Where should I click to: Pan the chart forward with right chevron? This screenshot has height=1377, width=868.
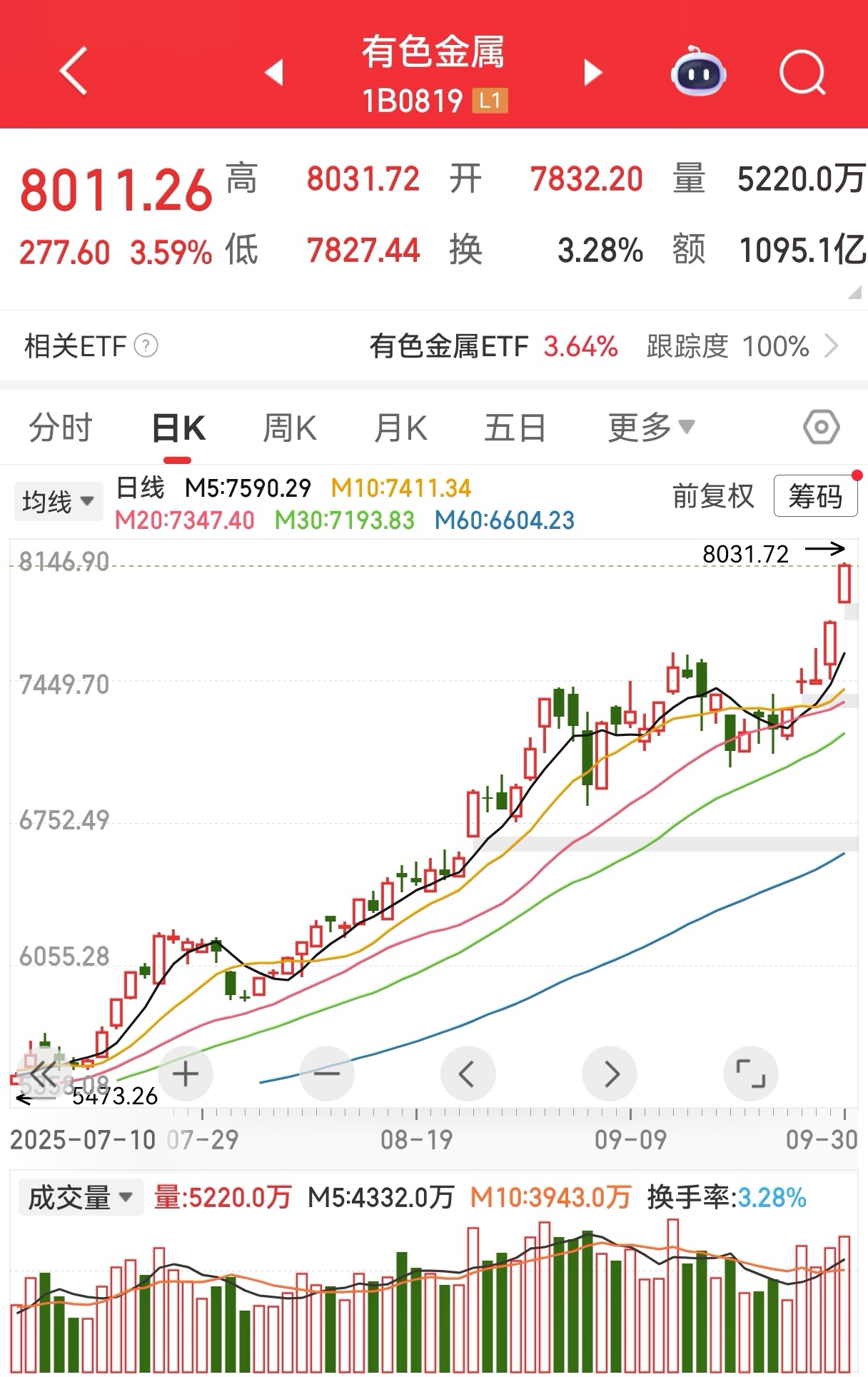click(x=609, y=1072)
